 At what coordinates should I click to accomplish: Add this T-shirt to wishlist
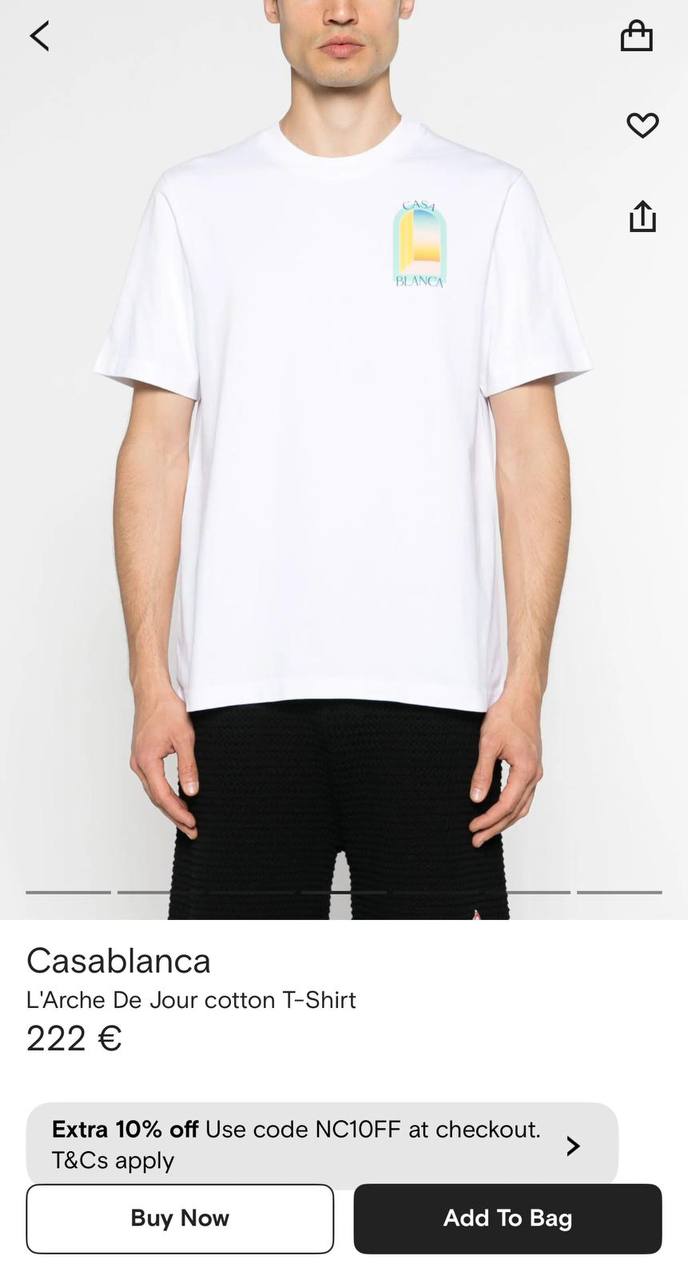point(642,125)
